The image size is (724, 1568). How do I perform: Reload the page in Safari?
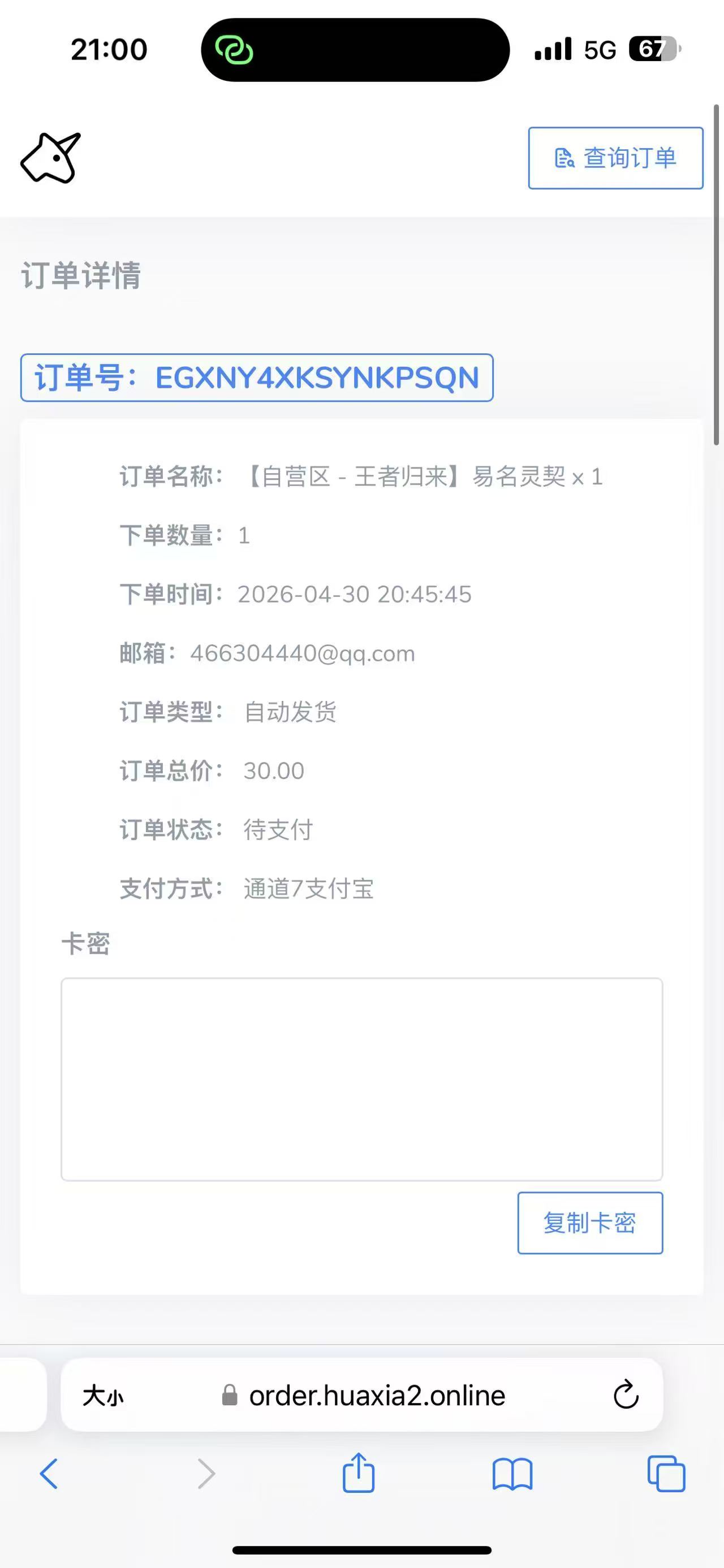626,1395
